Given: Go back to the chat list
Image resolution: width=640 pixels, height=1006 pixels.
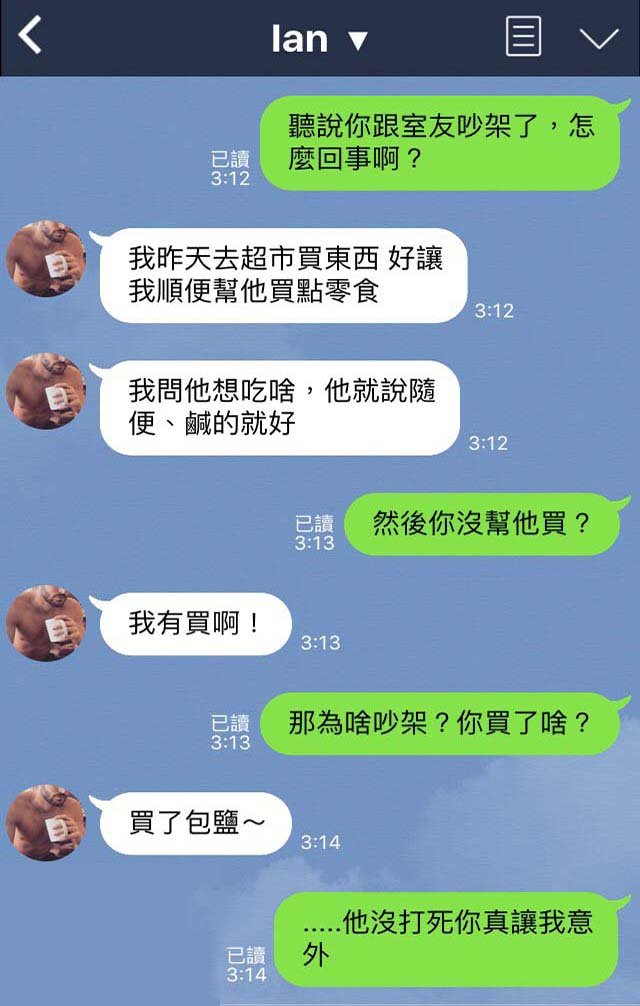Looking at the screenshot, I should click(31, 37).
